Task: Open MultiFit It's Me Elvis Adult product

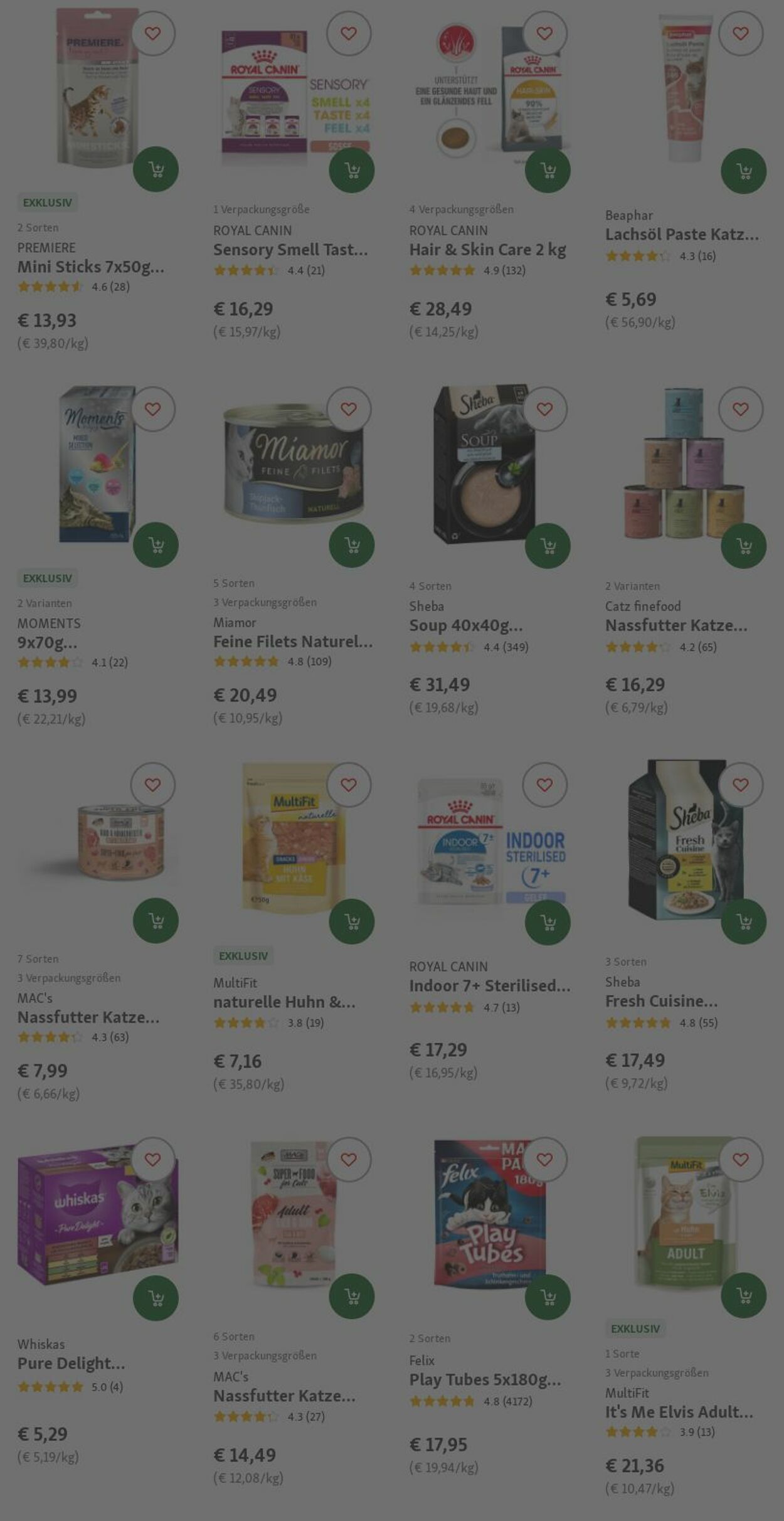Action: tap(679, 1412)
